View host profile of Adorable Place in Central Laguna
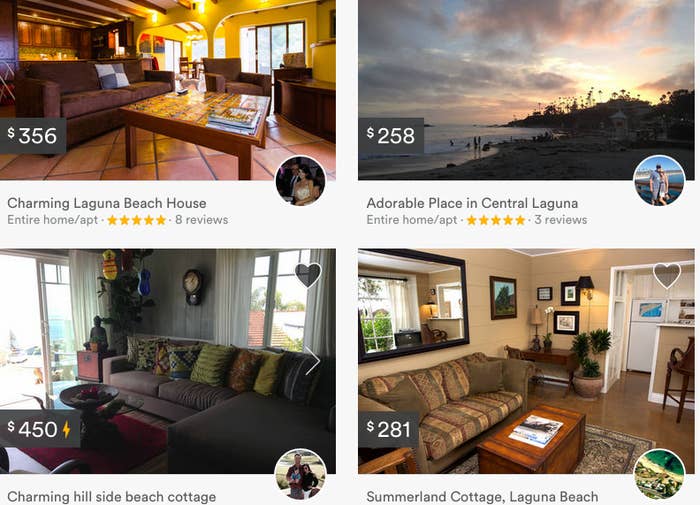Viewport: 700px width, 505px height. pyautogui.click(x=659, y=181)
